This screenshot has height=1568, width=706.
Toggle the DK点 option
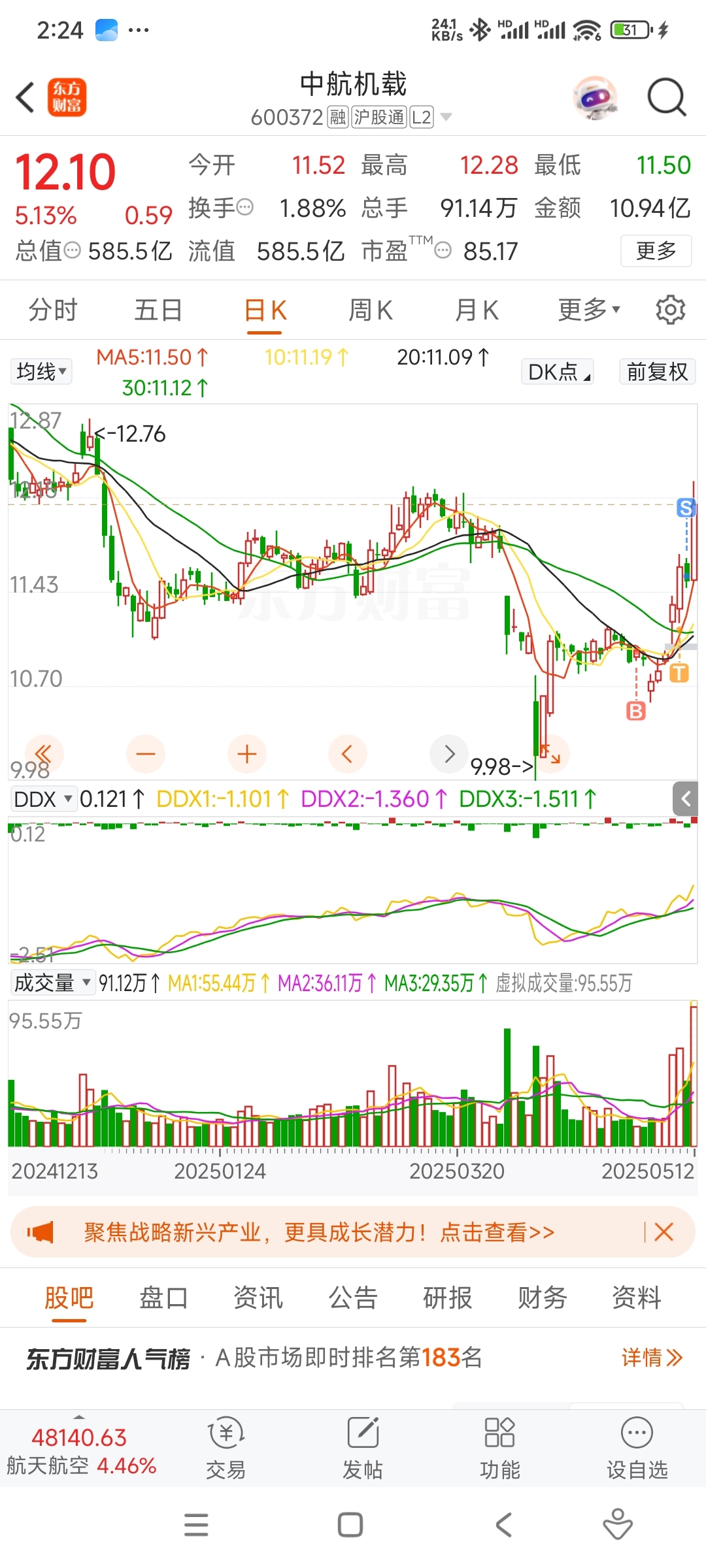click(557, 372)
